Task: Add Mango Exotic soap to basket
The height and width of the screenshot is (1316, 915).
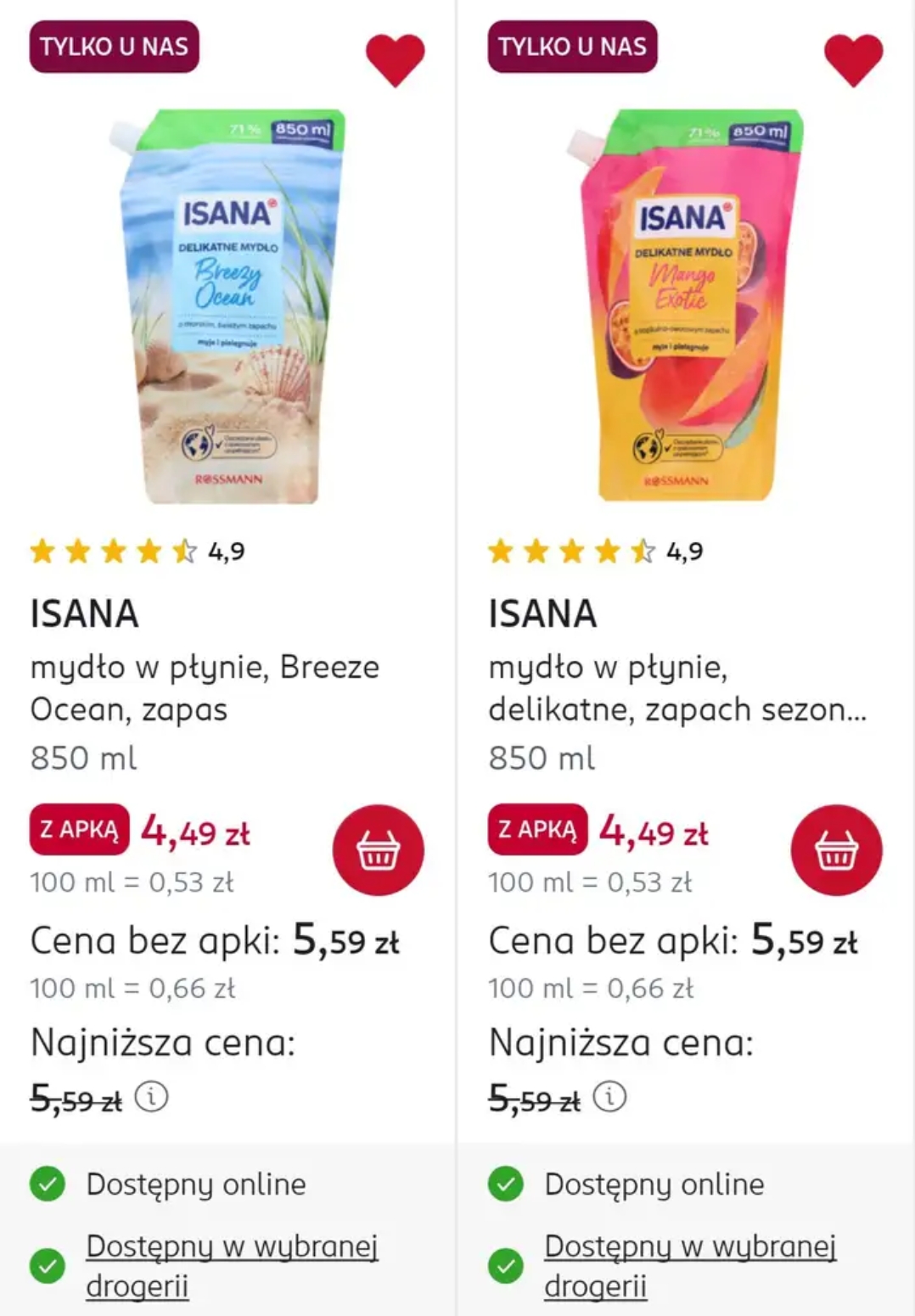Action: tap(836, 850)
